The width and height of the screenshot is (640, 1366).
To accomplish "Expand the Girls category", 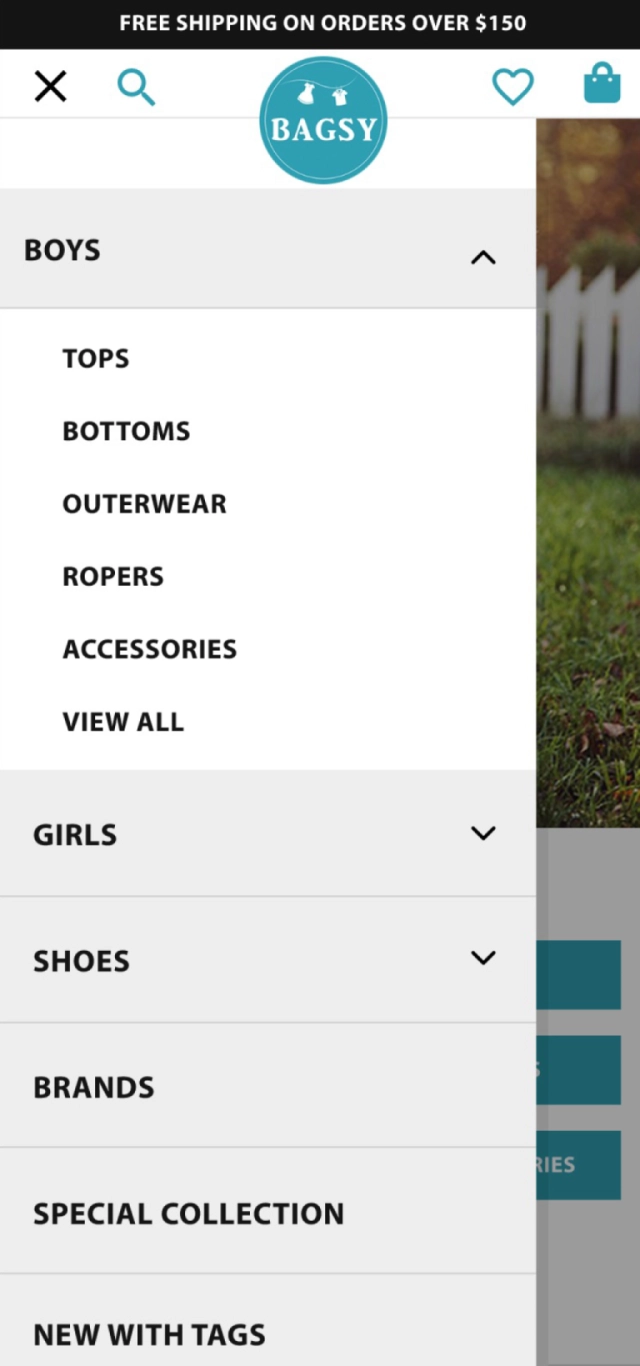I will click(x=483, y=833).
